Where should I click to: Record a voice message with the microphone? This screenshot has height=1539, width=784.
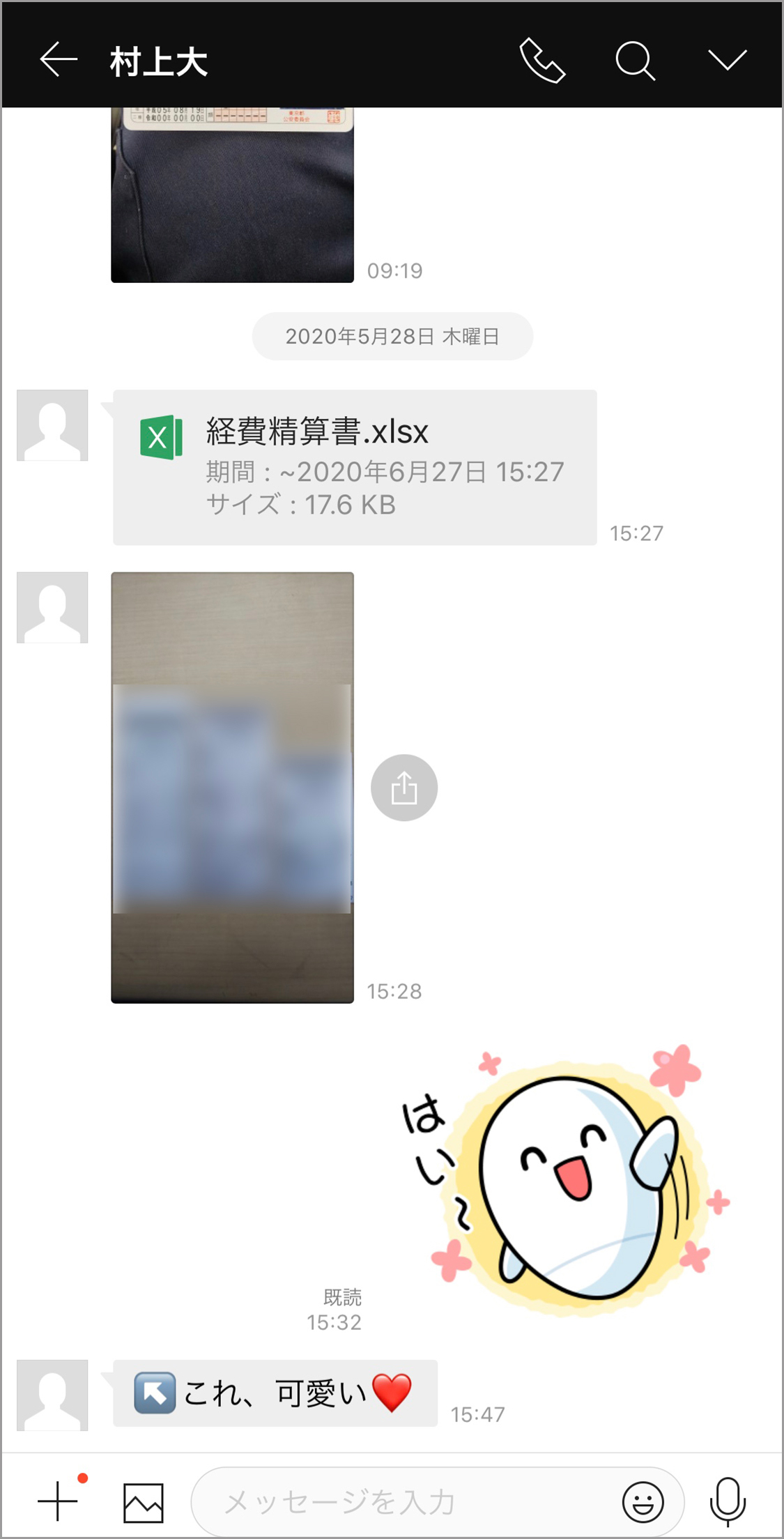(x=728, y=1501)
